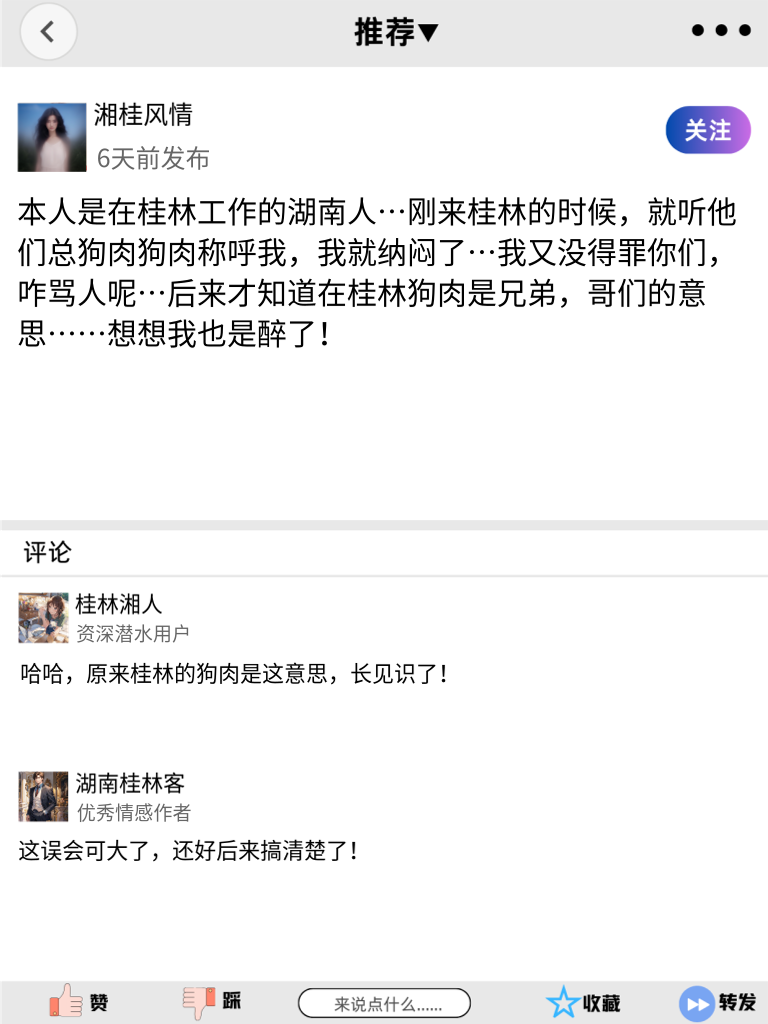Tap the star icon to 收藏 the post
The width and height of the screenshot is (768, 1024).
tap(563, 1000)
